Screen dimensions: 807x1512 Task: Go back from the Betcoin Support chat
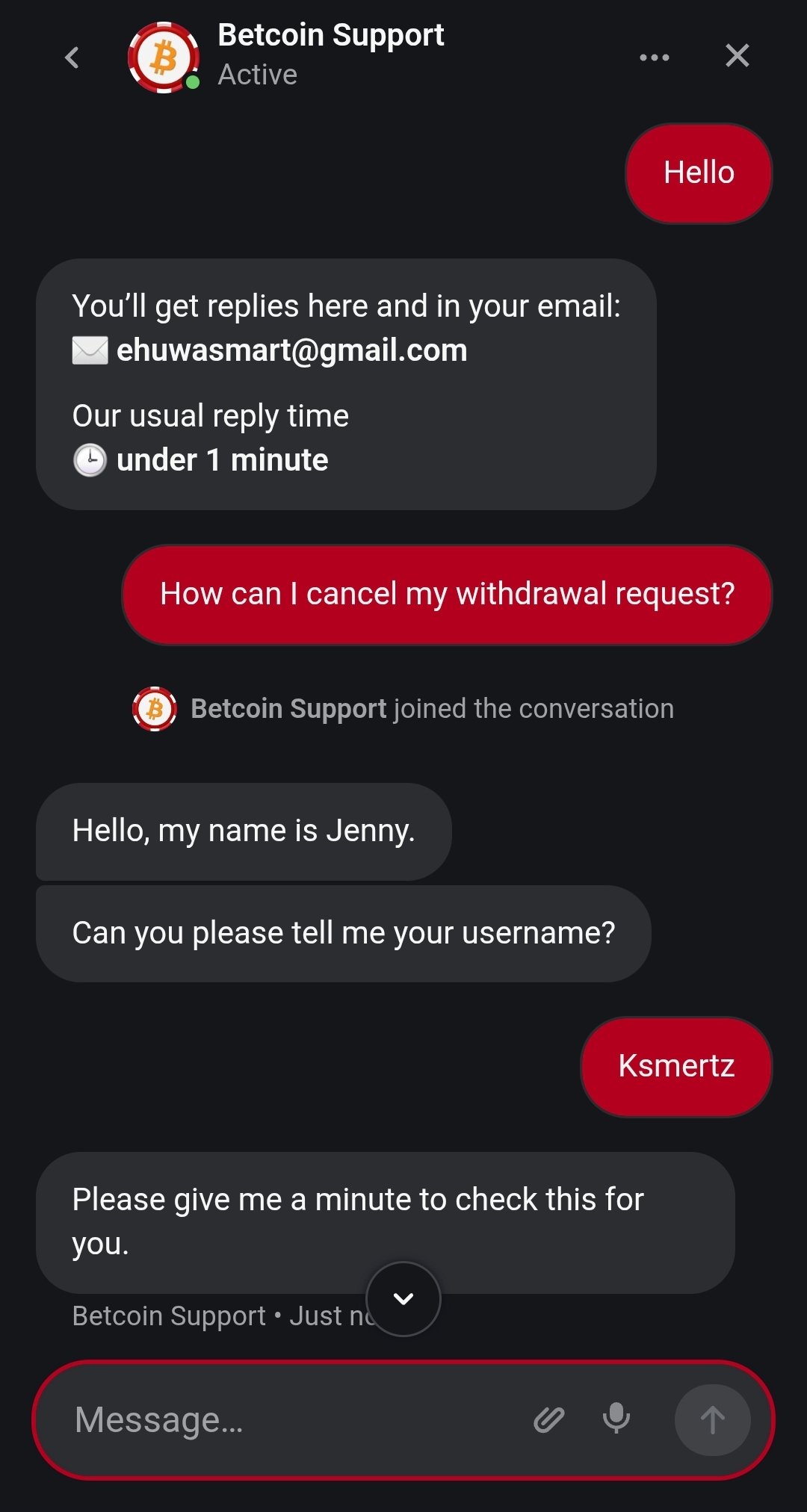click(x=72, y=58)
